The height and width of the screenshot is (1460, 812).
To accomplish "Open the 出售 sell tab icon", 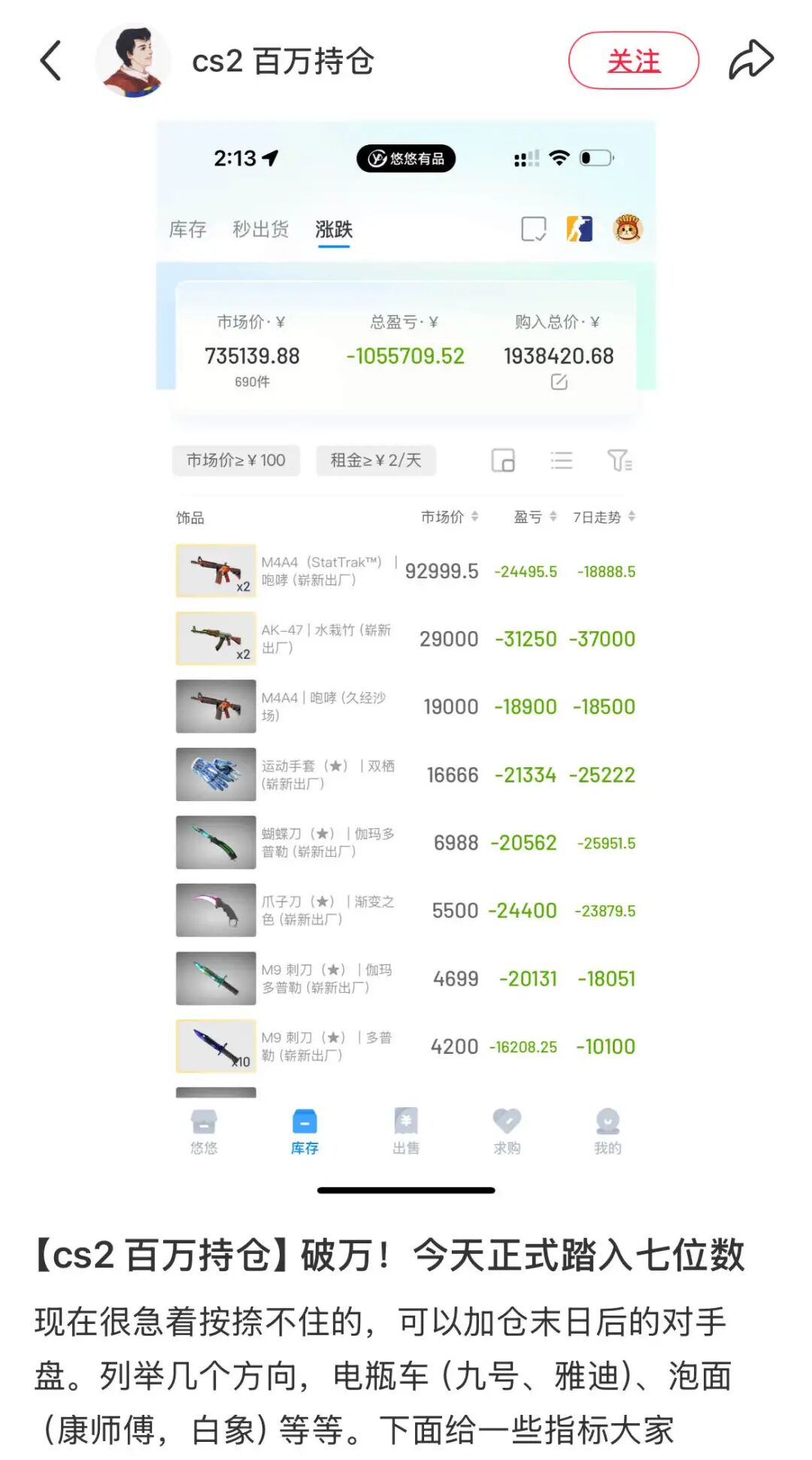I will click(406, 1124).
